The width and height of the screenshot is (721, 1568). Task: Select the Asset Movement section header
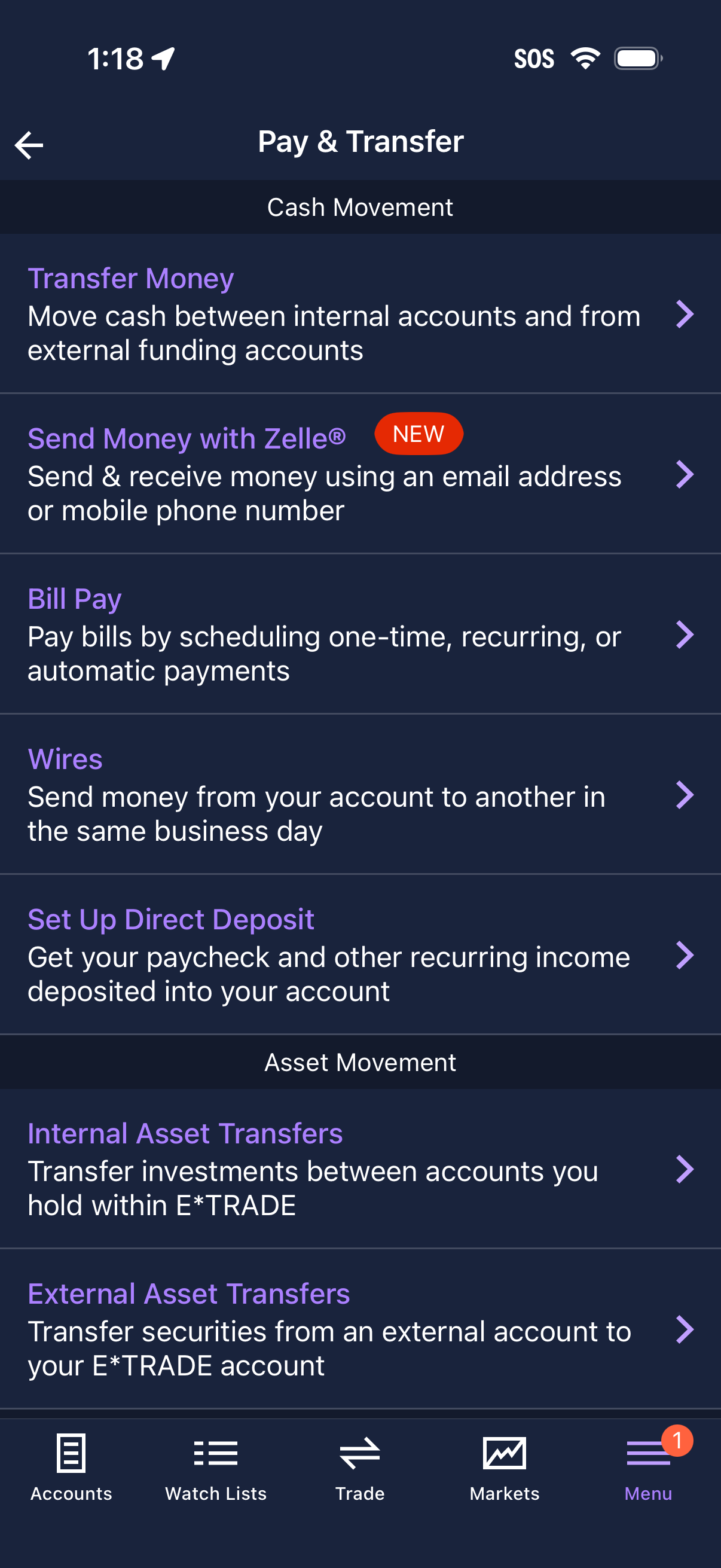(360, 1062)
